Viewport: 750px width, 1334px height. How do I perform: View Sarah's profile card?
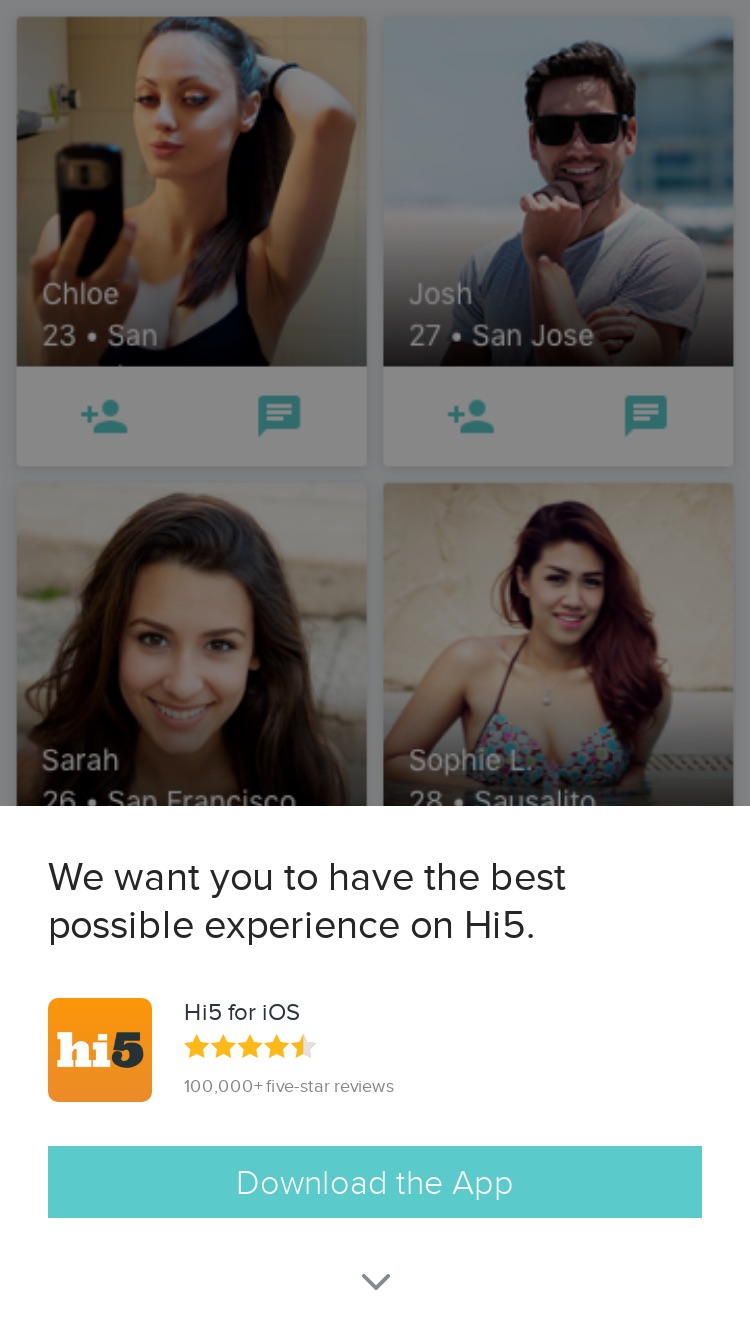[192, 645]
